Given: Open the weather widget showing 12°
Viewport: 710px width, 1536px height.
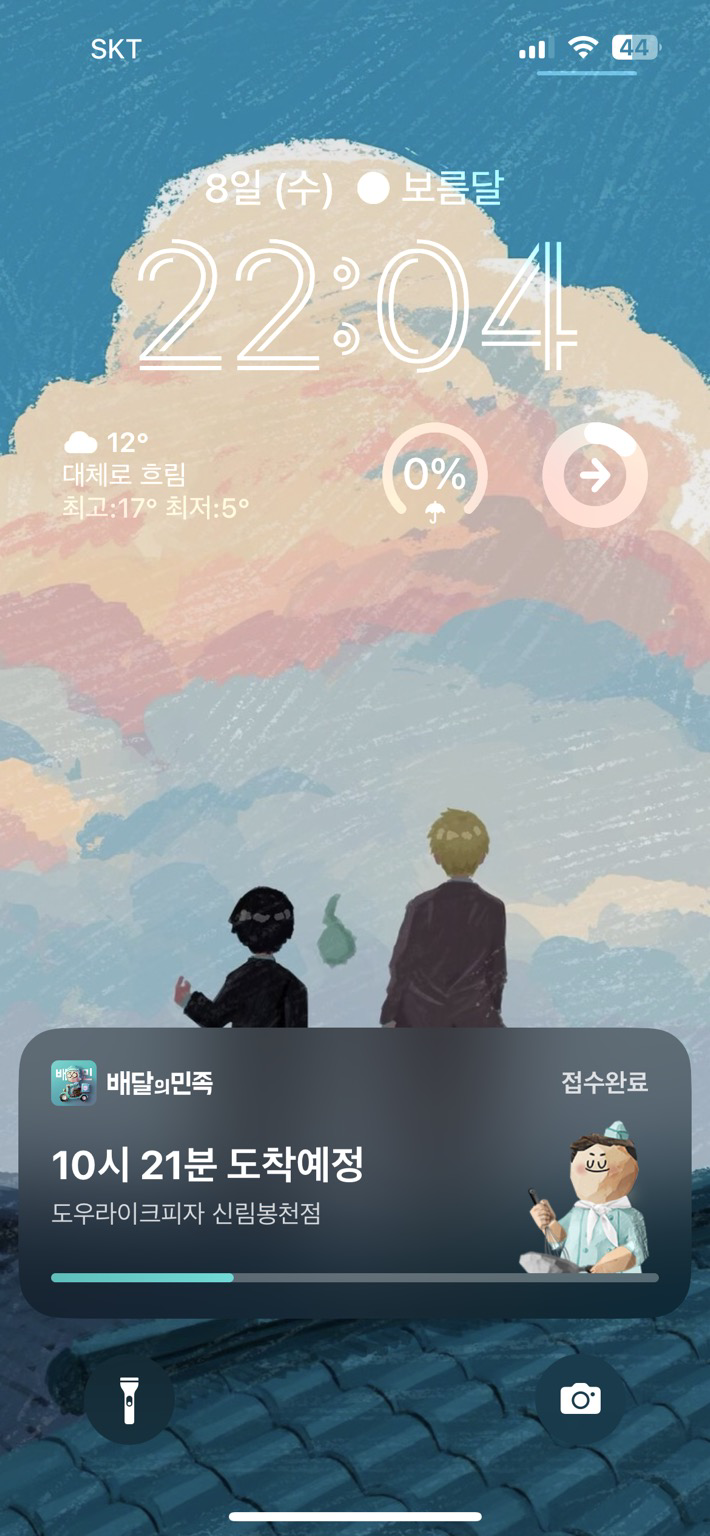Looking at the screenshot, I should [157, 475].
